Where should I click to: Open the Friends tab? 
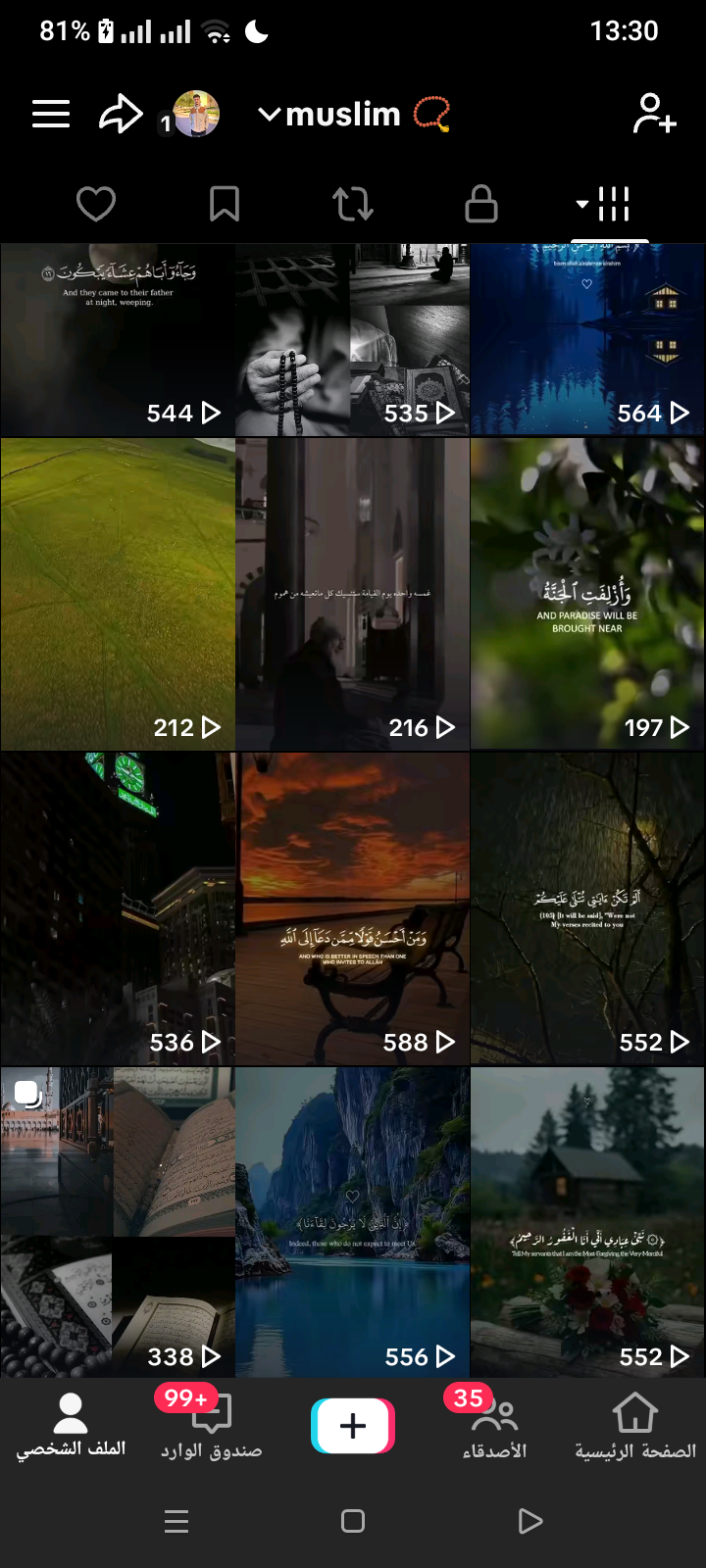[494, 1427]
